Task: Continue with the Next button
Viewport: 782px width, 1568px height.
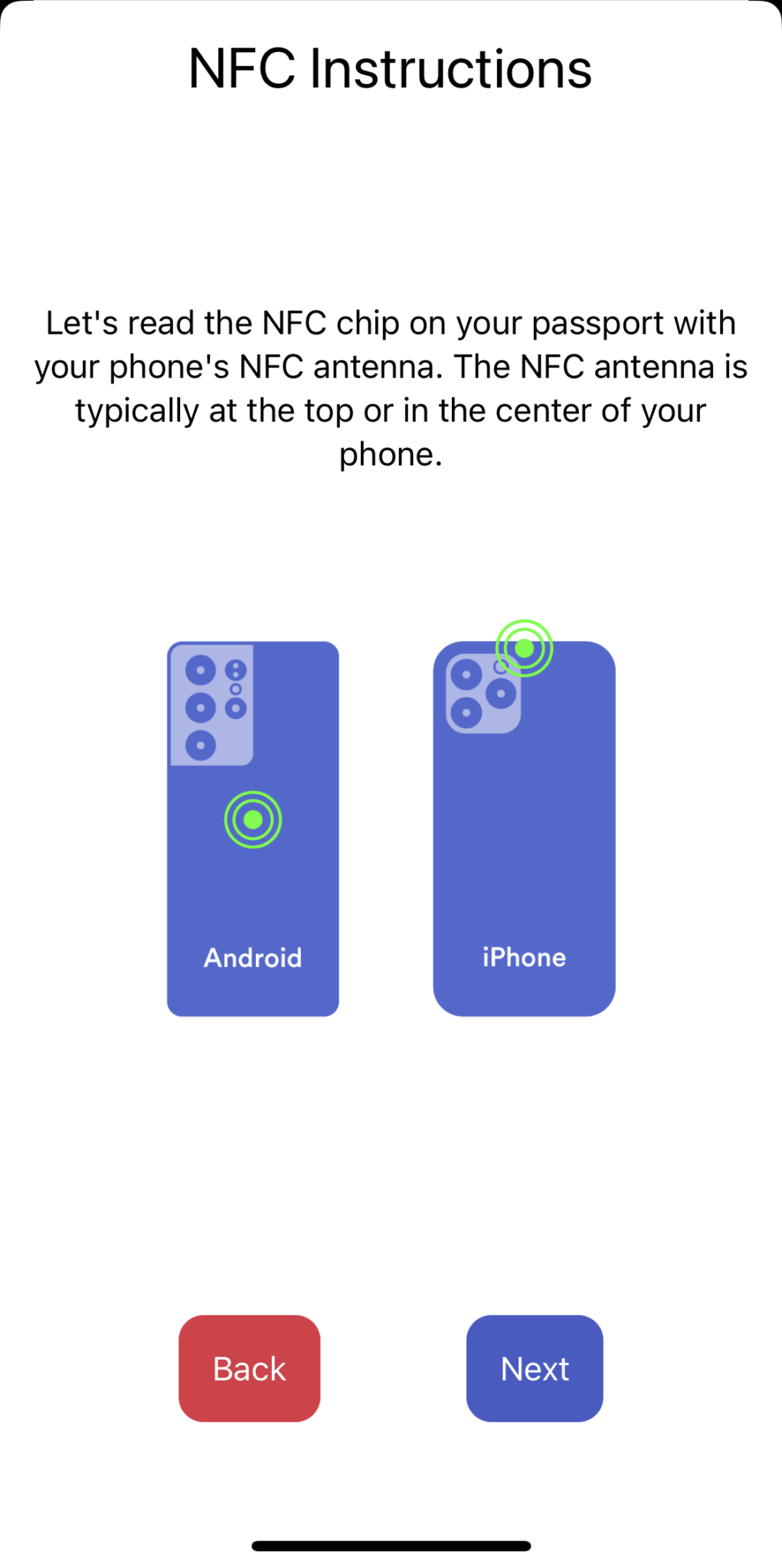Action: click(535, 1368)
